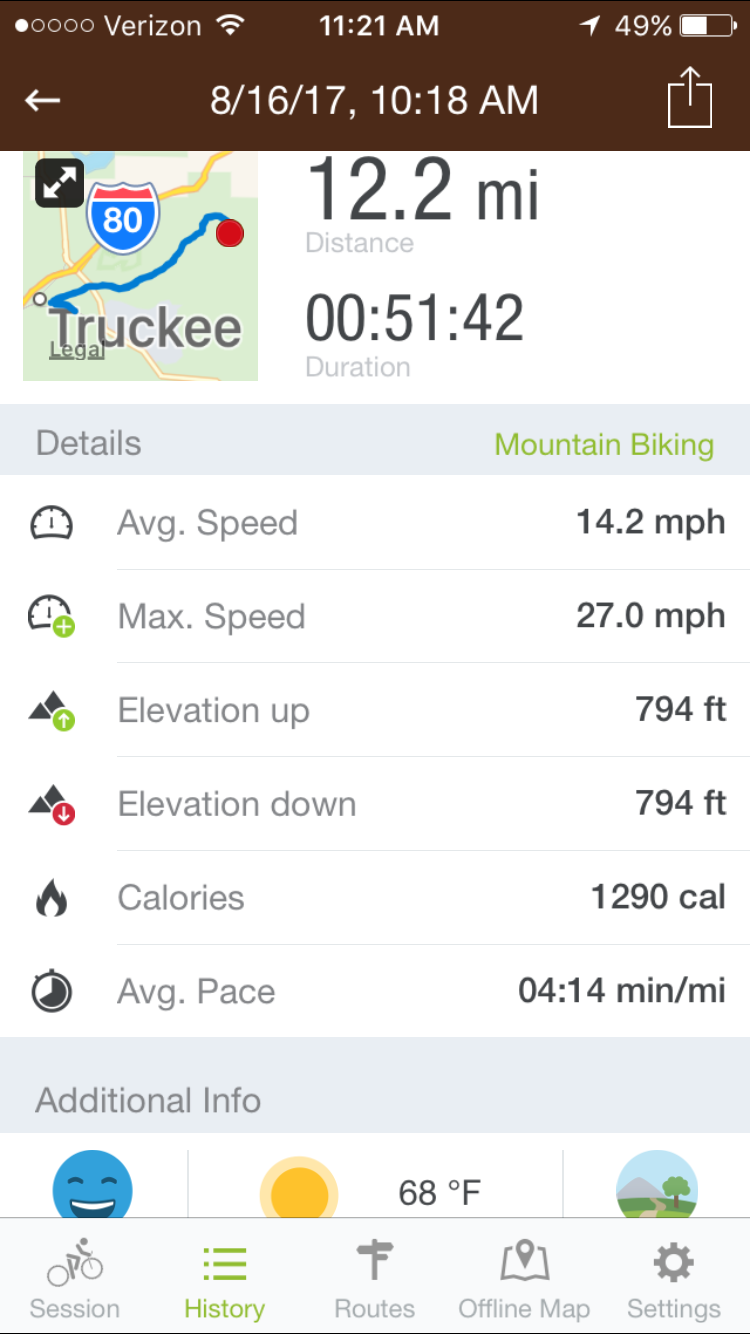Open the Mountain Biking activity type selector
The height and width of the screenshot is (1334, 750).
click(604, 444)
